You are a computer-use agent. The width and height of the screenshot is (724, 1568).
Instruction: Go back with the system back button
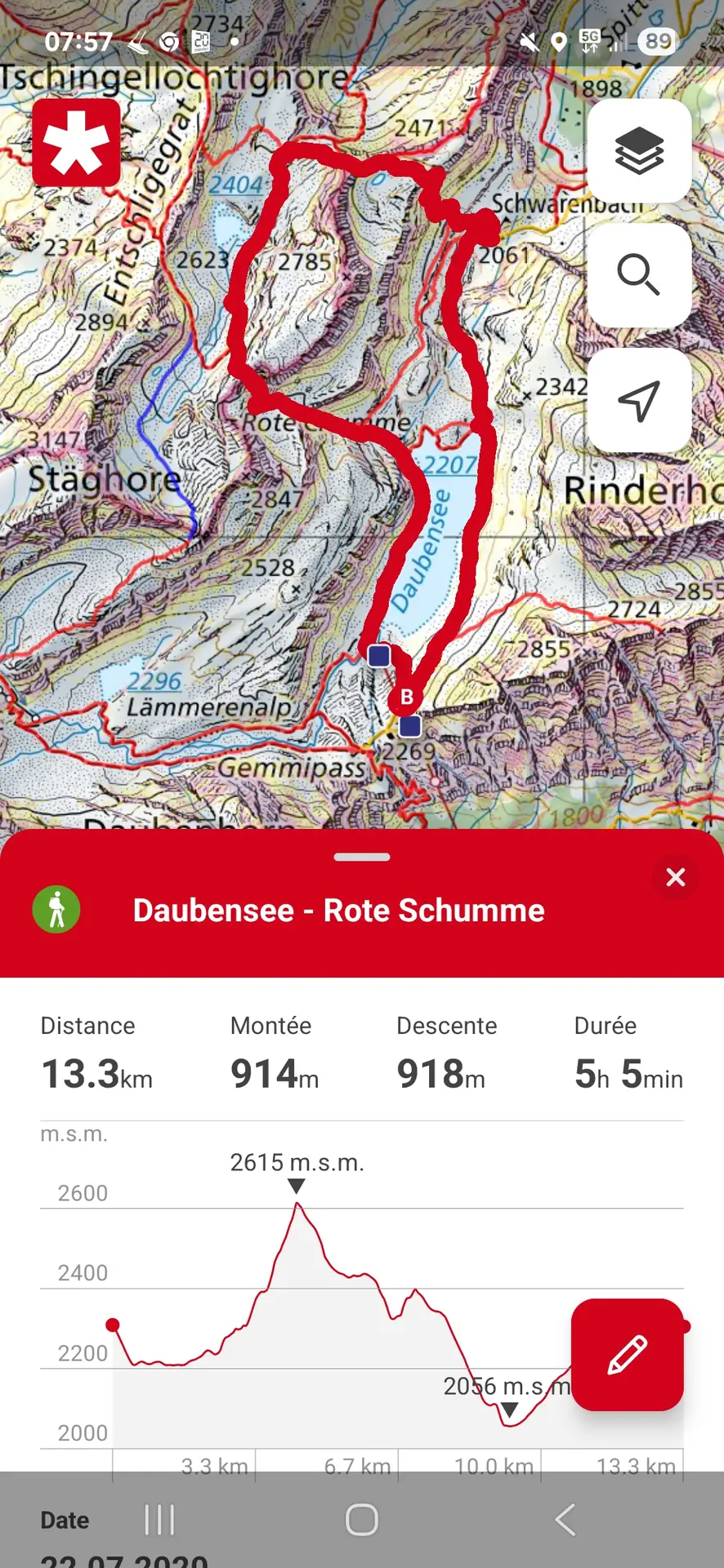pyautogui.click(x=565, y=1520)
